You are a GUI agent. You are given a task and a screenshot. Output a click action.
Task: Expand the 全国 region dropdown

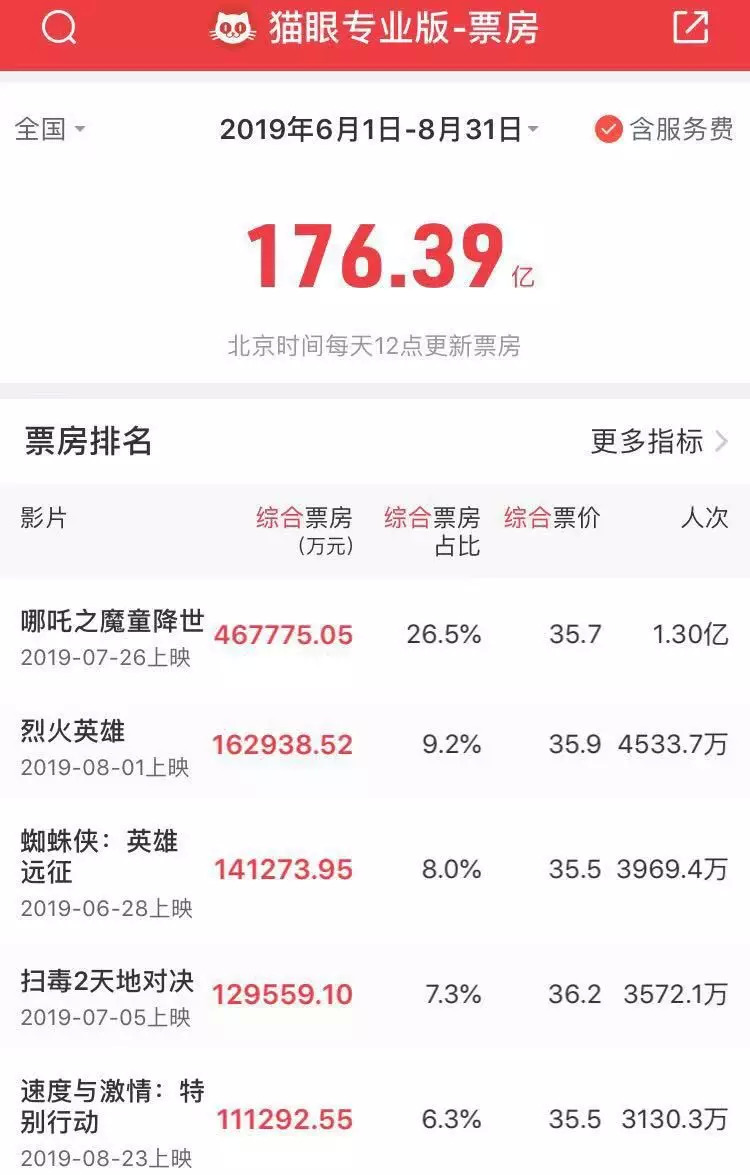(49, 129)
